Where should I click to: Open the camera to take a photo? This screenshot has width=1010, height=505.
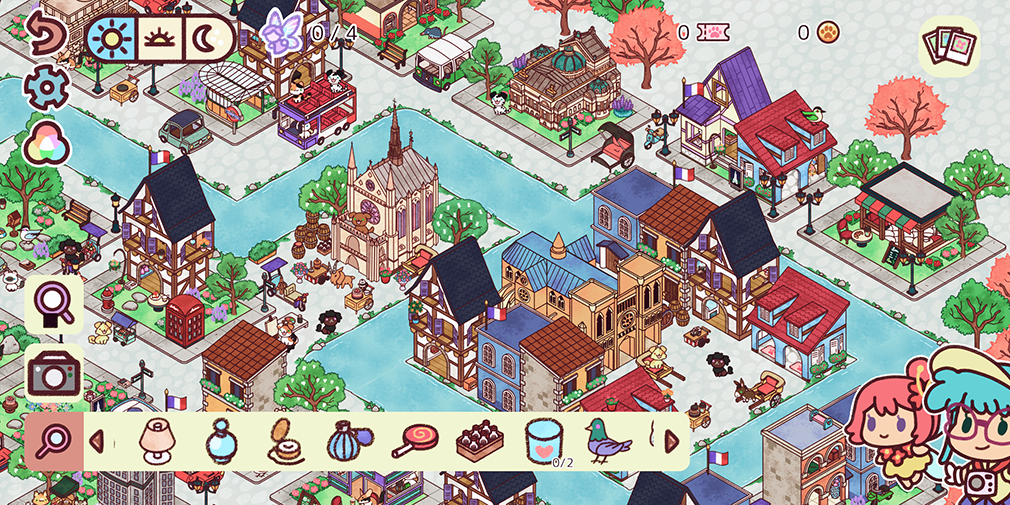53,373
